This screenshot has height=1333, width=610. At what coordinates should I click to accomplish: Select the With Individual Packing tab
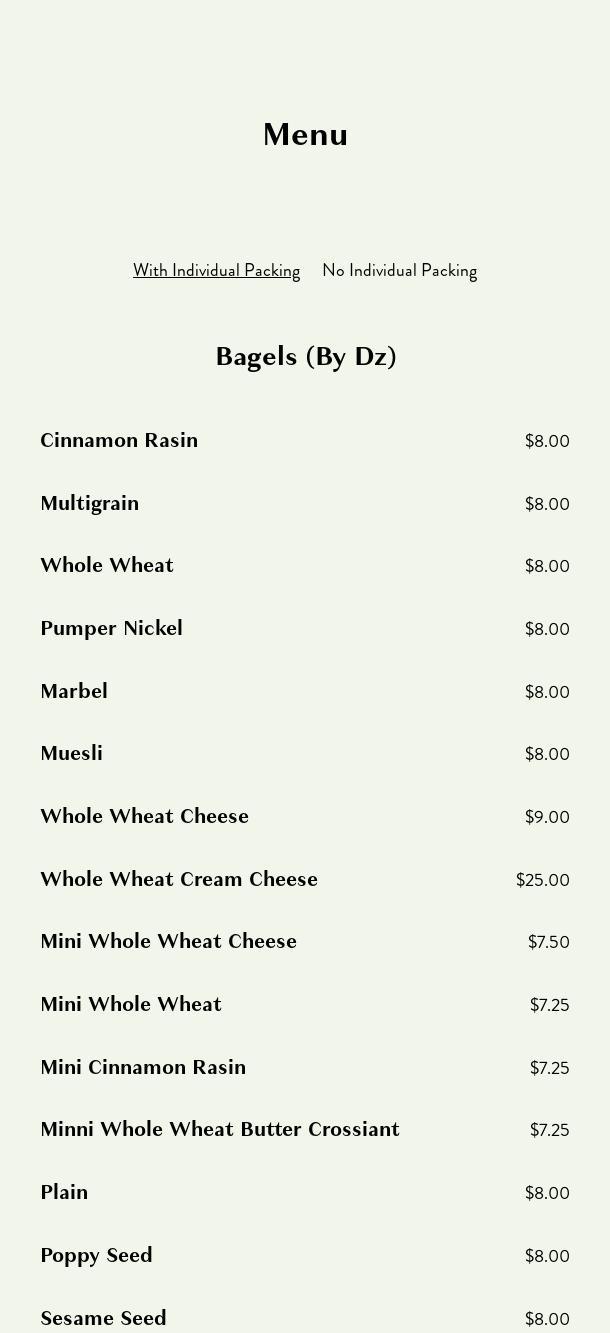click(x=216, y=271)
